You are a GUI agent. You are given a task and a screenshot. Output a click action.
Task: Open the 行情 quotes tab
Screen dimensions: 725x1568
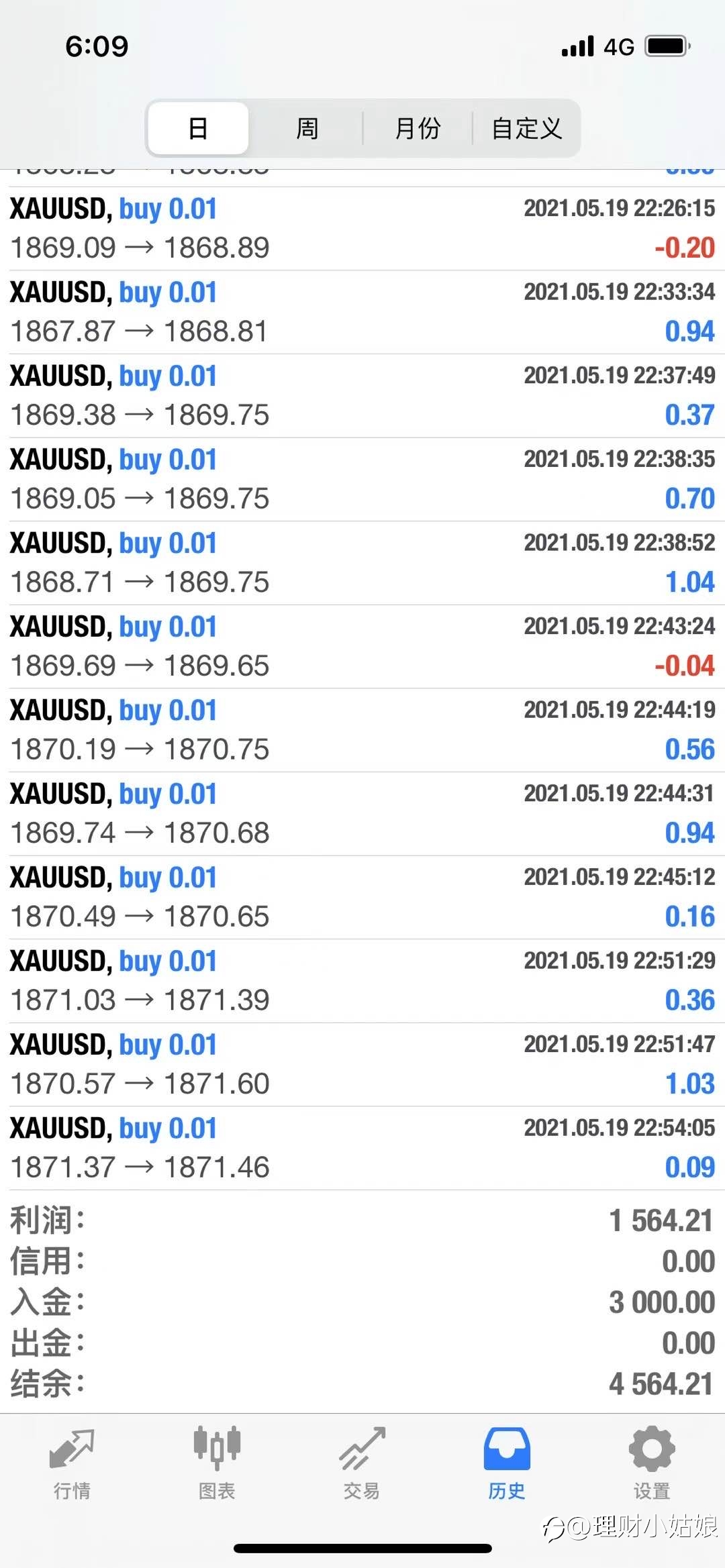(72, 1463)
